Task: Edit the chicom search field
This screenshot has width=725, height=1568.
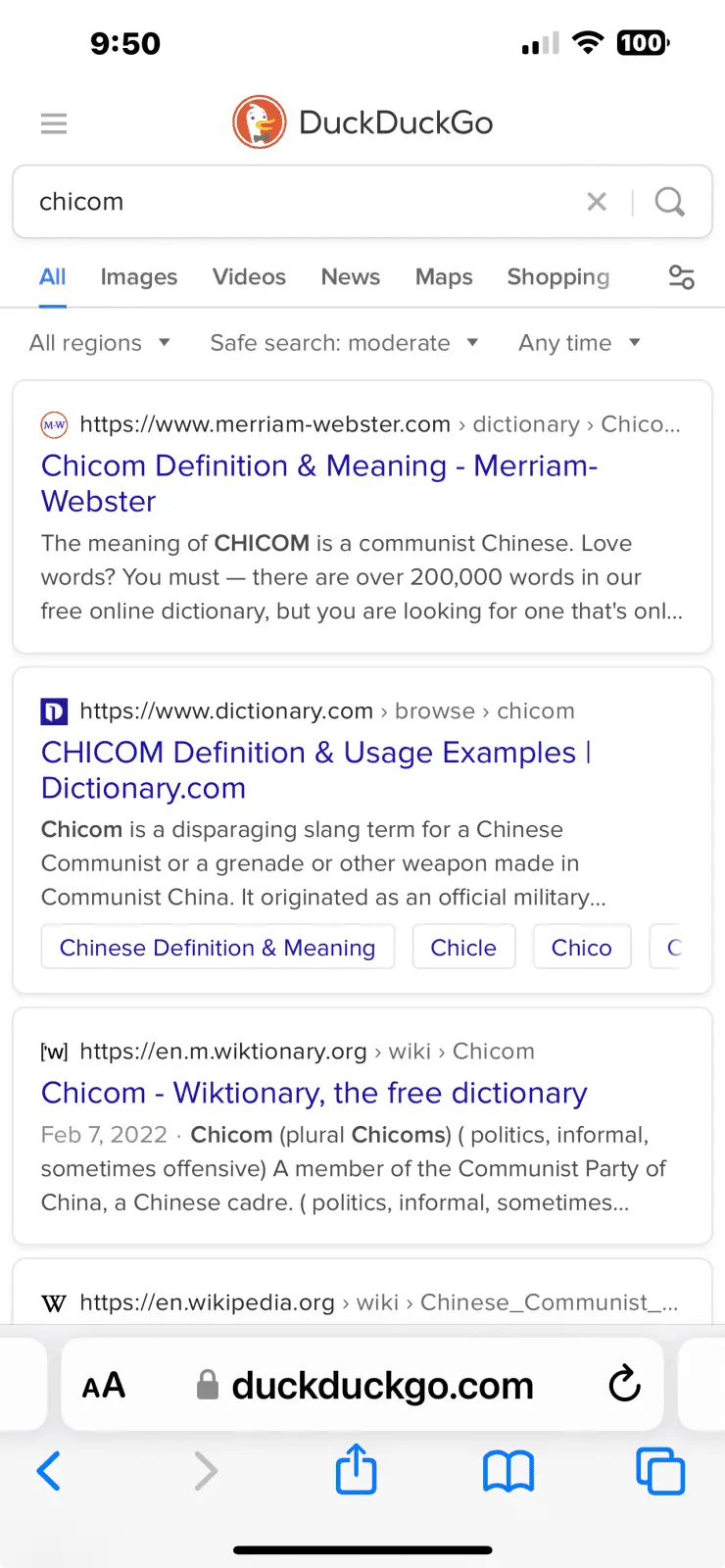Action: pos(294,202)
